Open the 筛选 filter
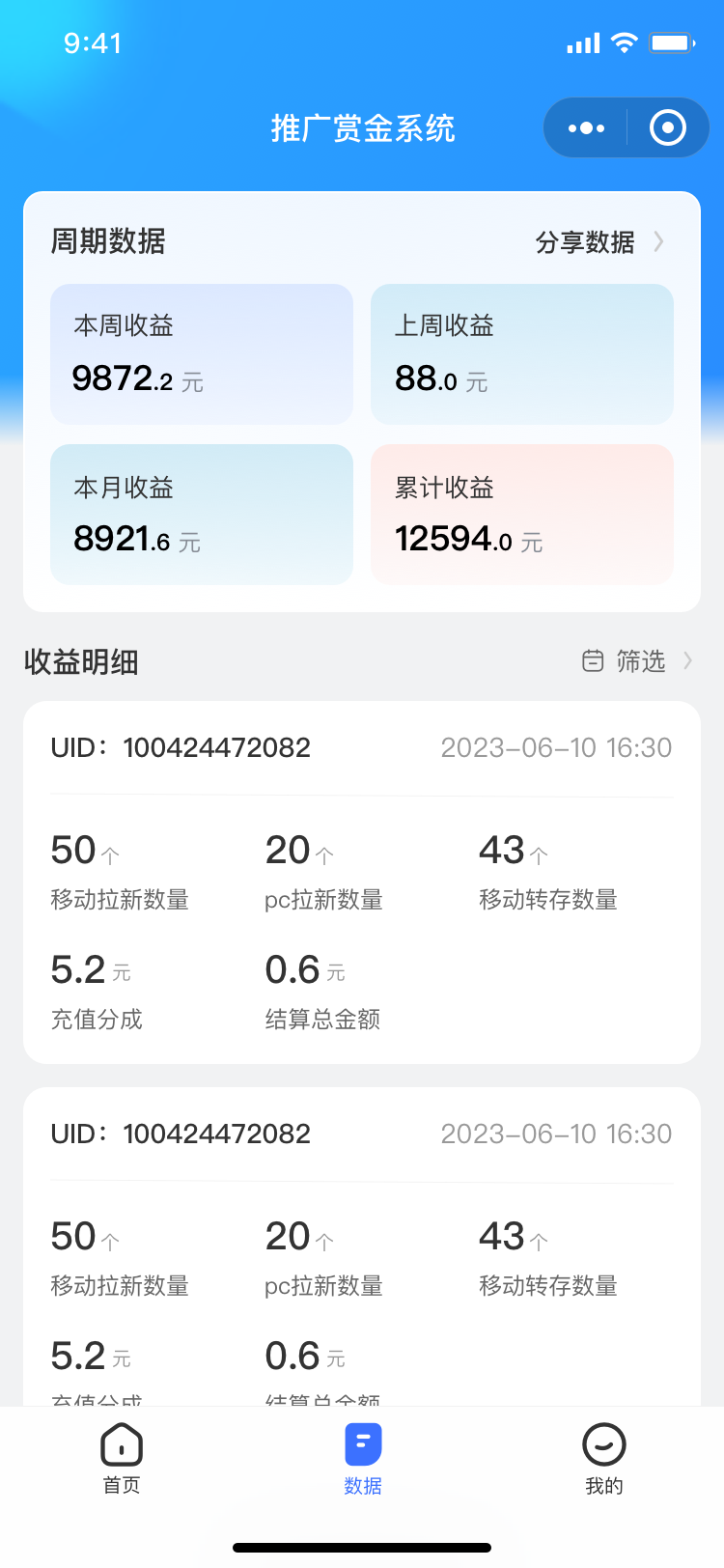Viewport: 724px width, 1568px height. (x=637, y=661)
